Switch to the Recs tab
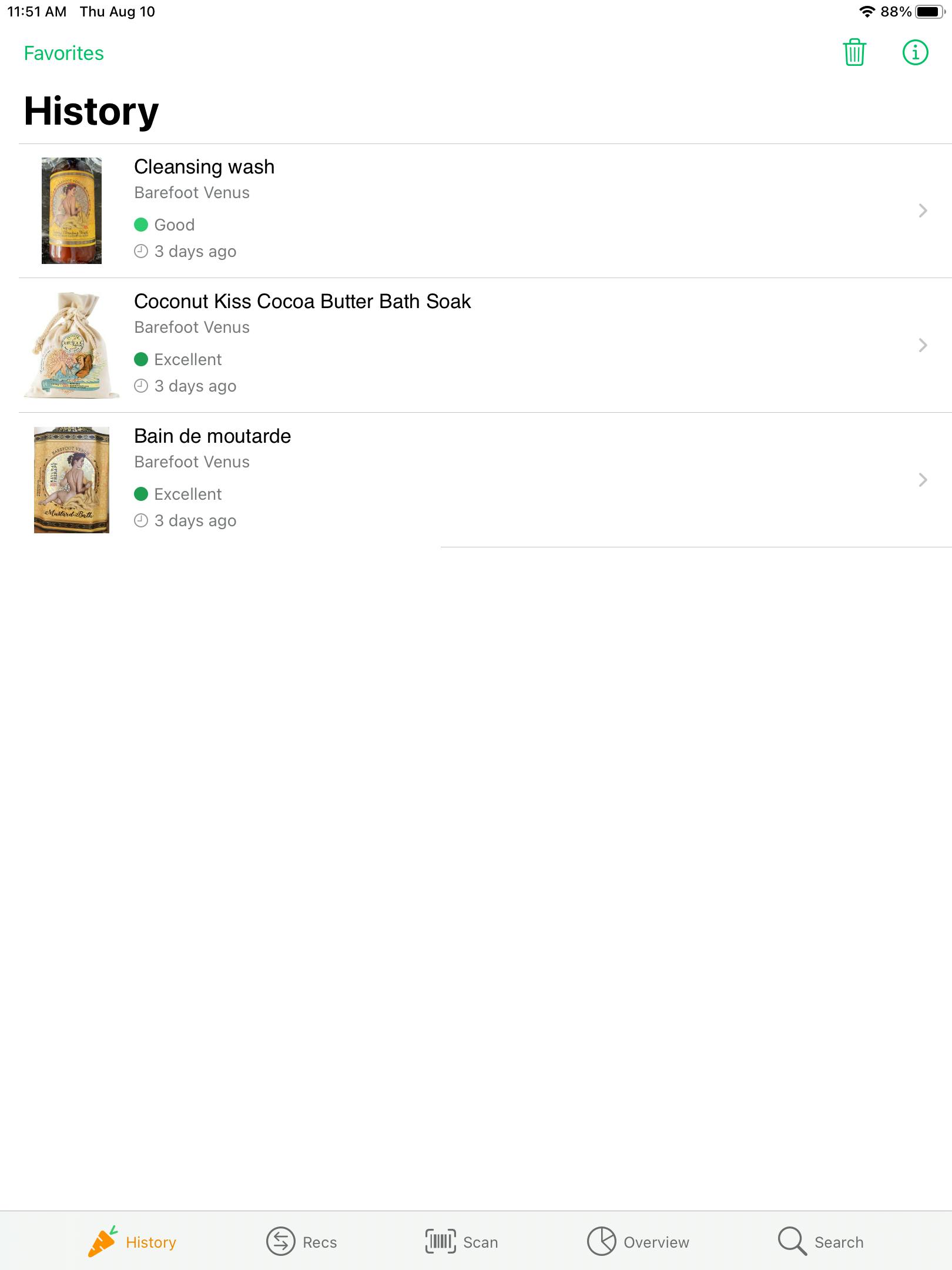The width and height of the screenshot is (952, 1270). pos(302,1241)
